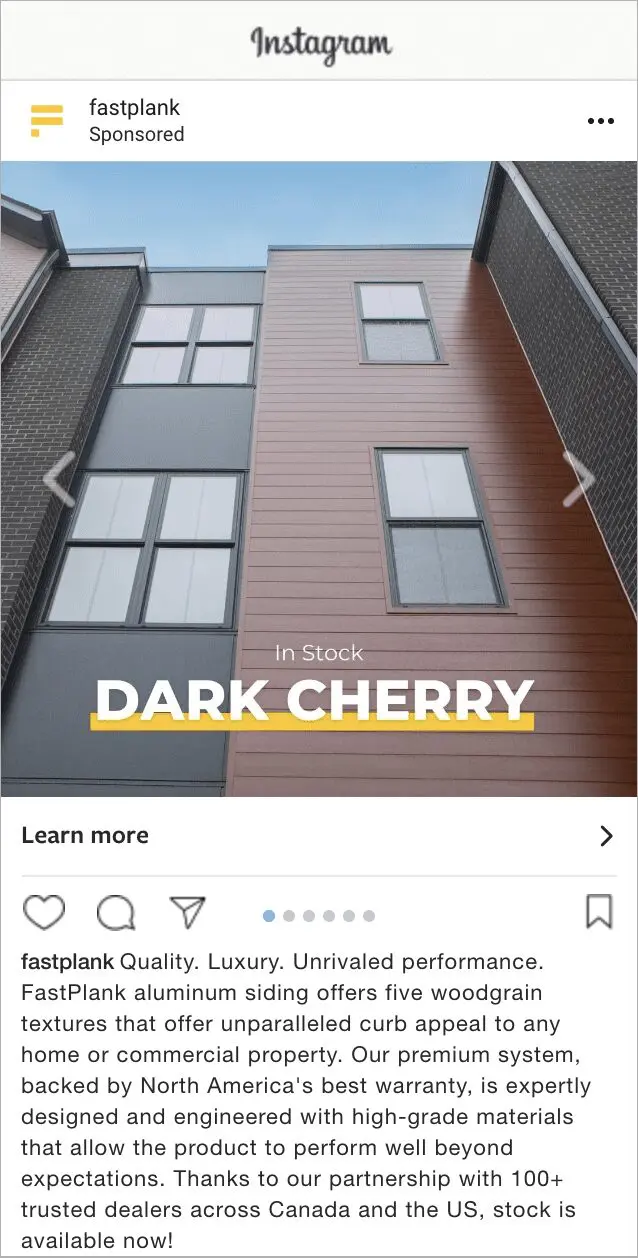Show the next carousel image
This screenshot has width=638, height=1258.
pyautogui.click(x=579, y=480)
